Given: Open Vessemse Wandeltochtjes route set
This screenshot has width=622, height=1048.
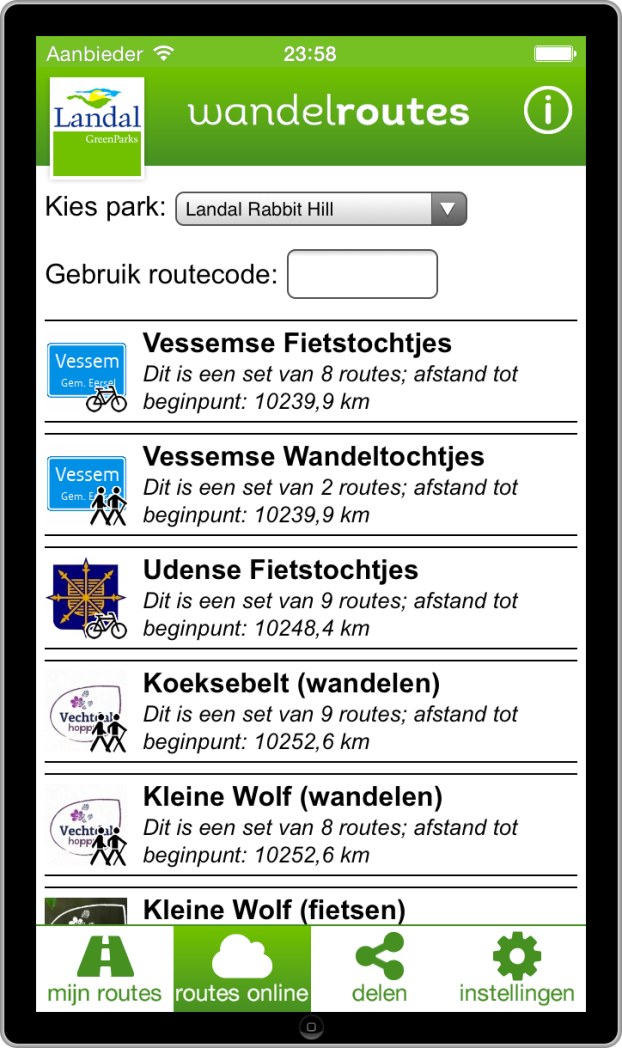Looking at the screenshot, I should 311,485.
